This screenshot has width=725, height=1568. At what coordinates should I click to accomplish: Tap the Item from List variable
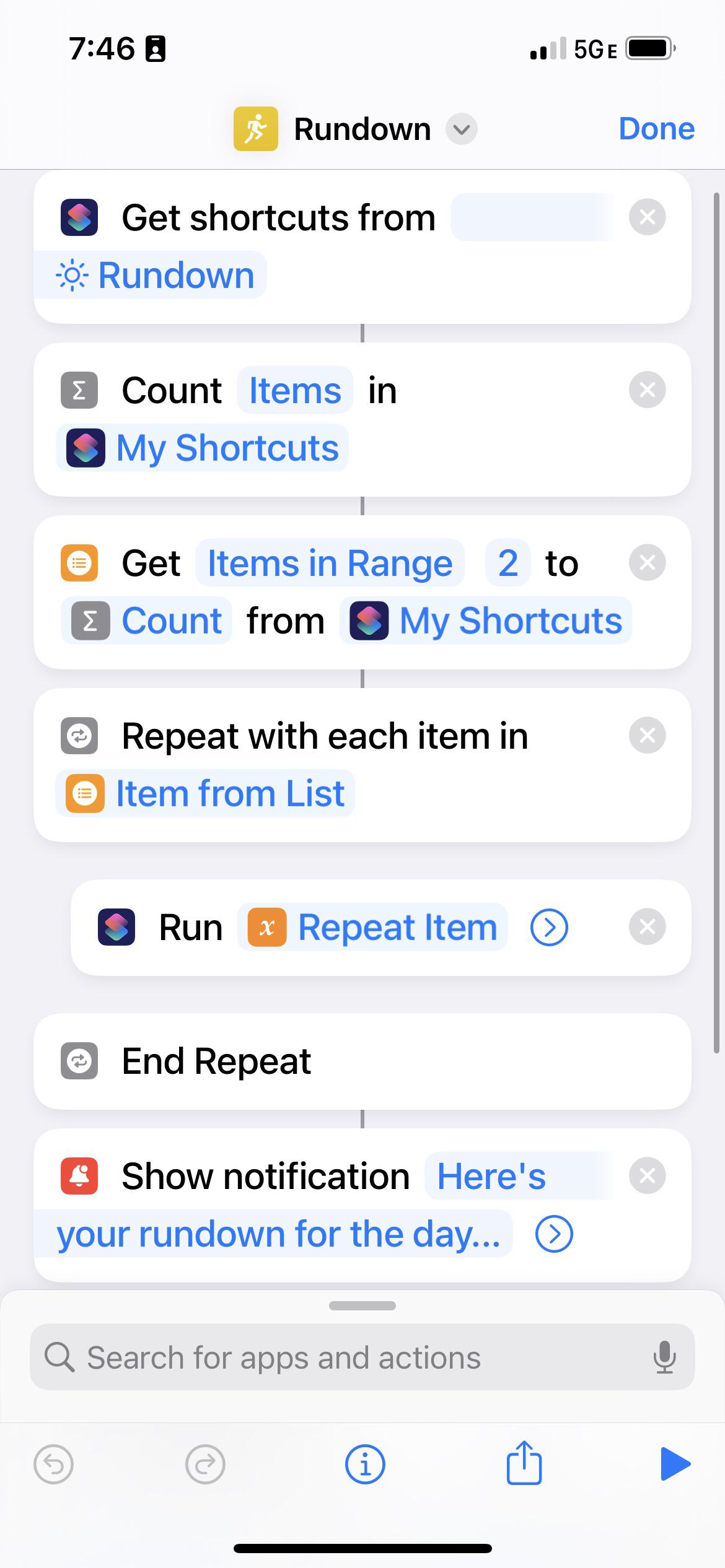coord(206,793)
